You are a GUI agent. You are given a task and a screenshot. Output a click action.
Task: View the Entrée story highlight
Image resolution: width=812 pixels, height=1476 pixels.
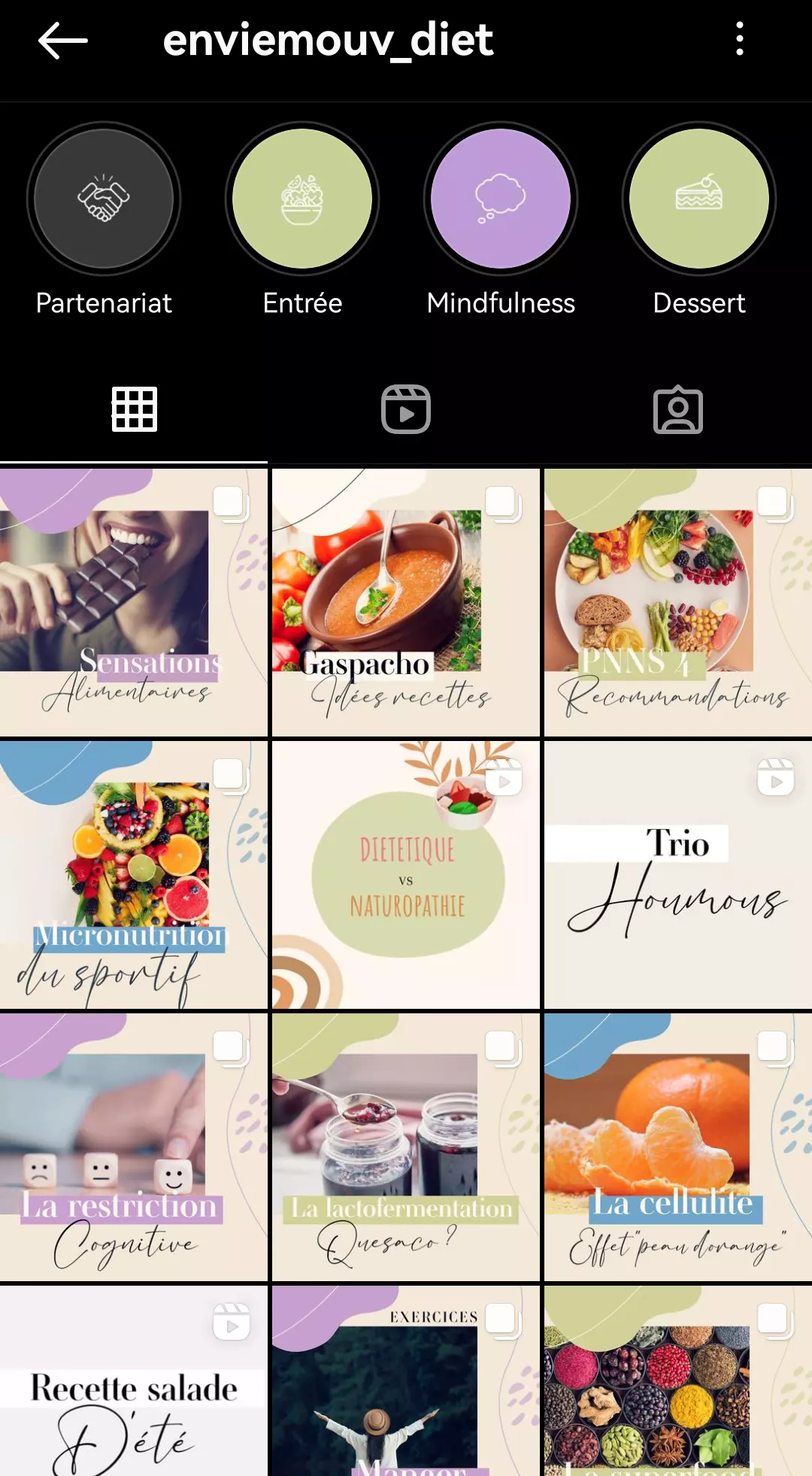(x=302, y=199)
